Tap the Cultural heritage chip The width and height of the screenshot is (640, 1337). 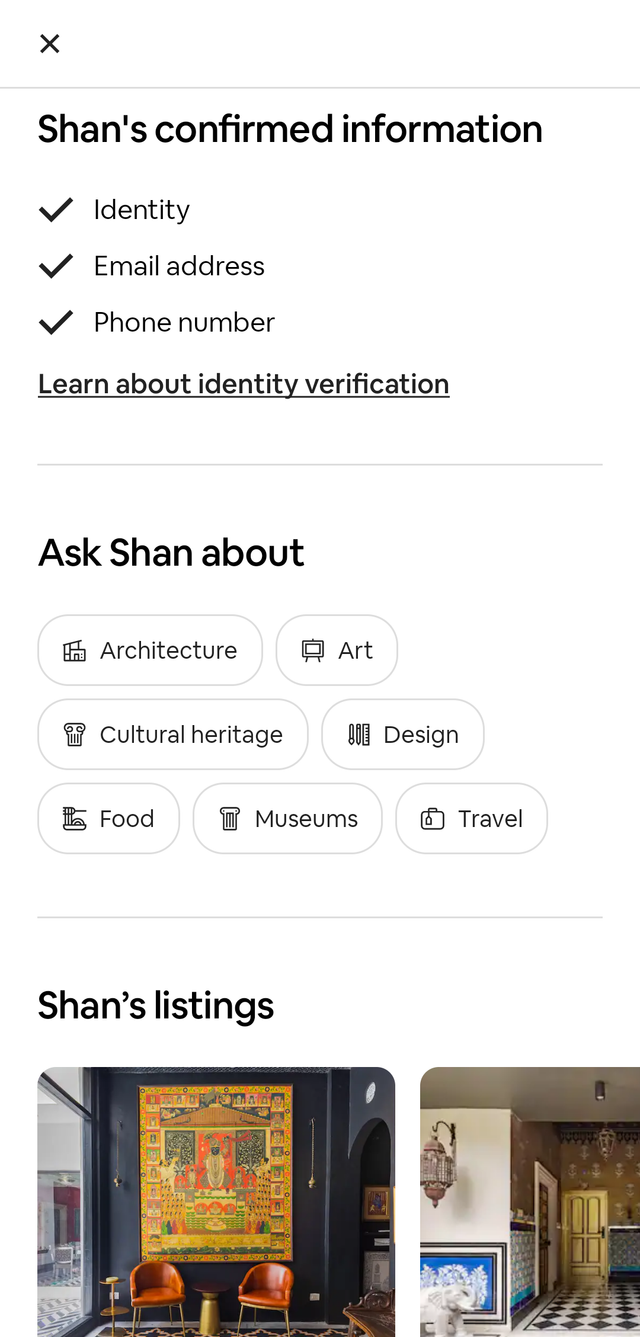(172, 734)
